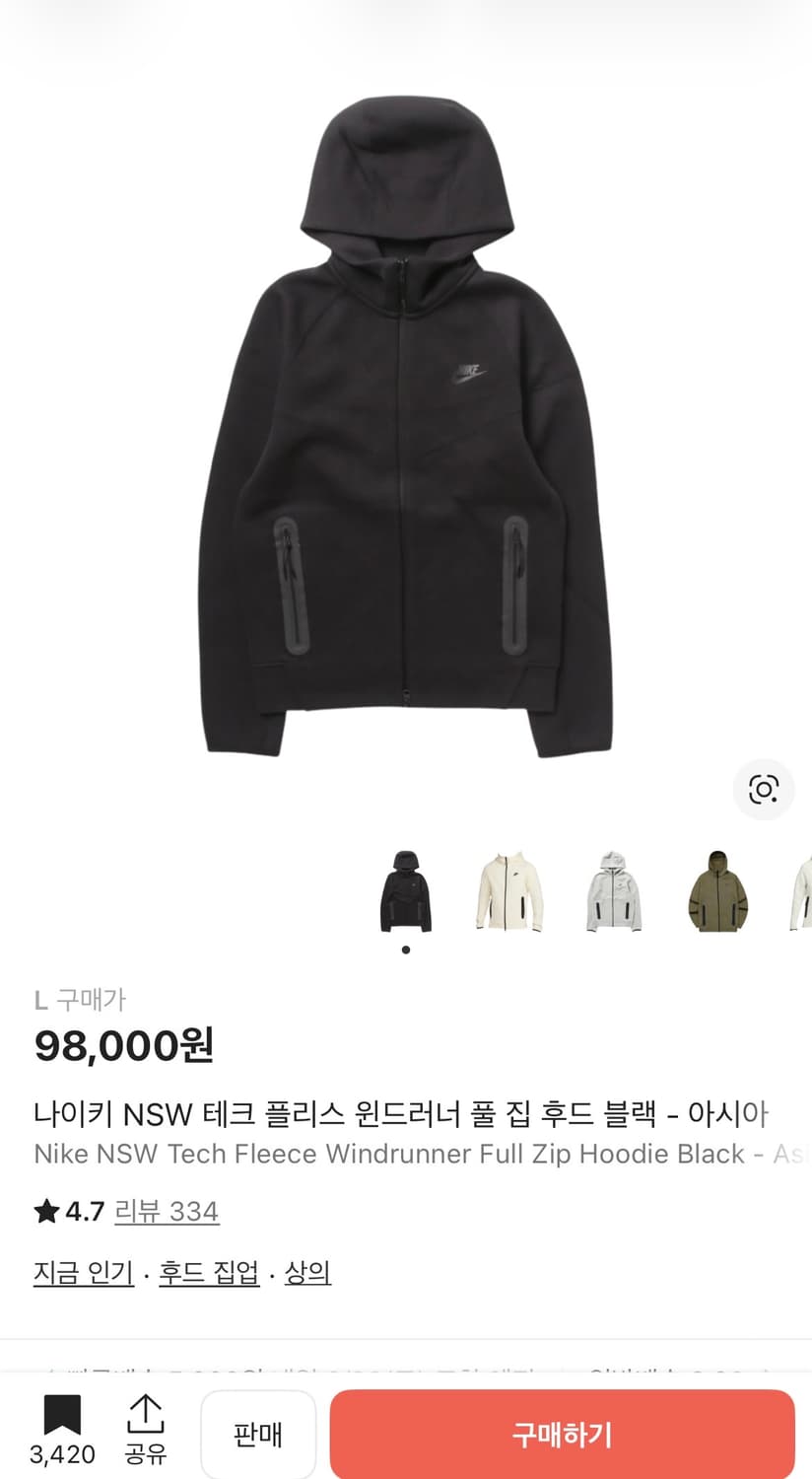Viewport: 812px width, 1479px height.
Task: Open the image search lens icon
Action: [x=764, y=789]
